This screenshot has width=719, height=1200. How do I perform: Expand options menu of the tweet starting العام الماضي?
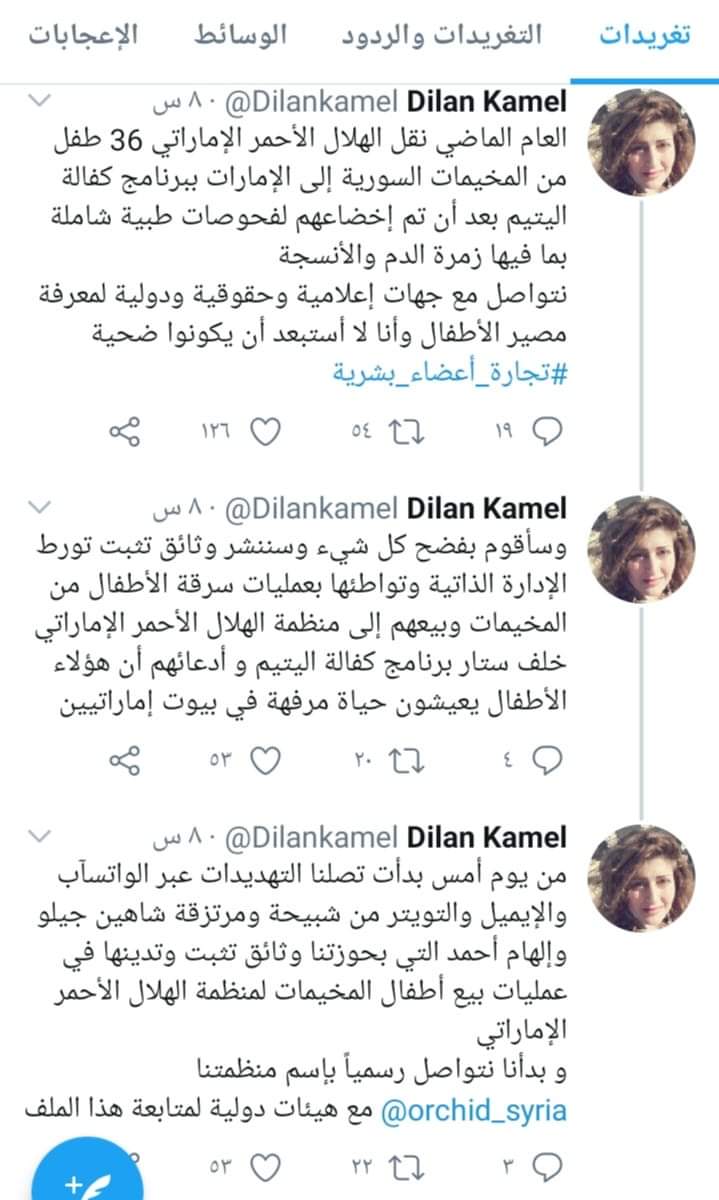coord(36,100)
